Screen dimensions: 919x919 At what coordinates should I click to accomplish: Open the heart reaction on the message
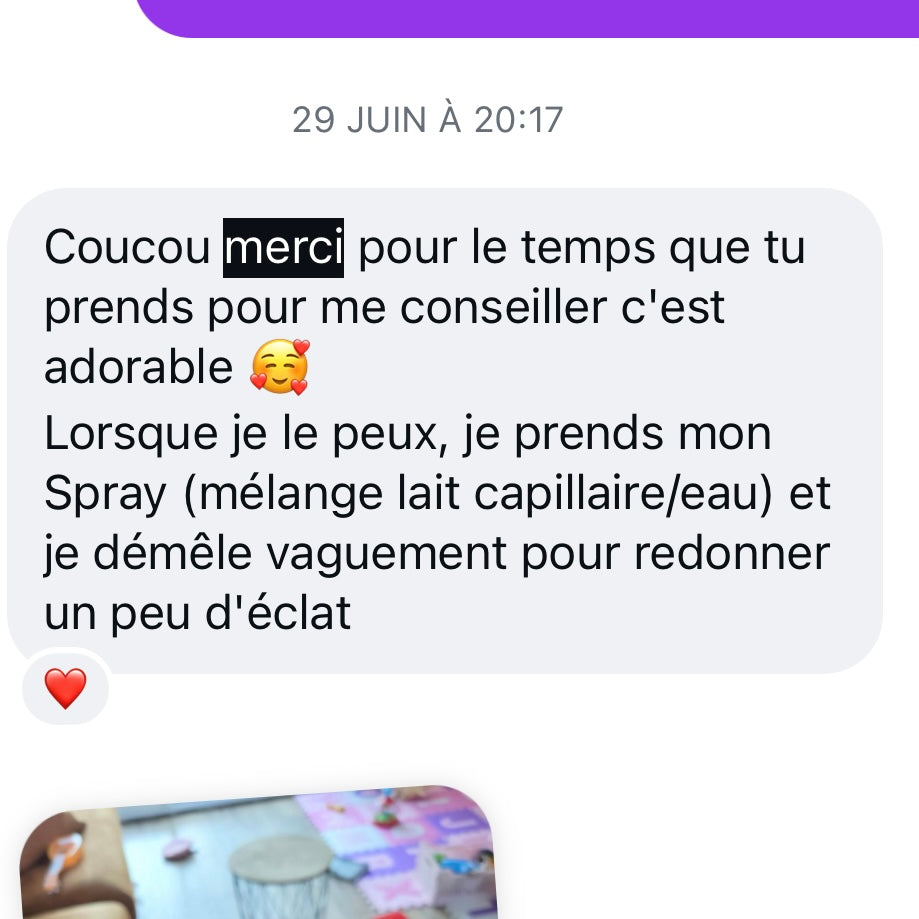[65, 688]
